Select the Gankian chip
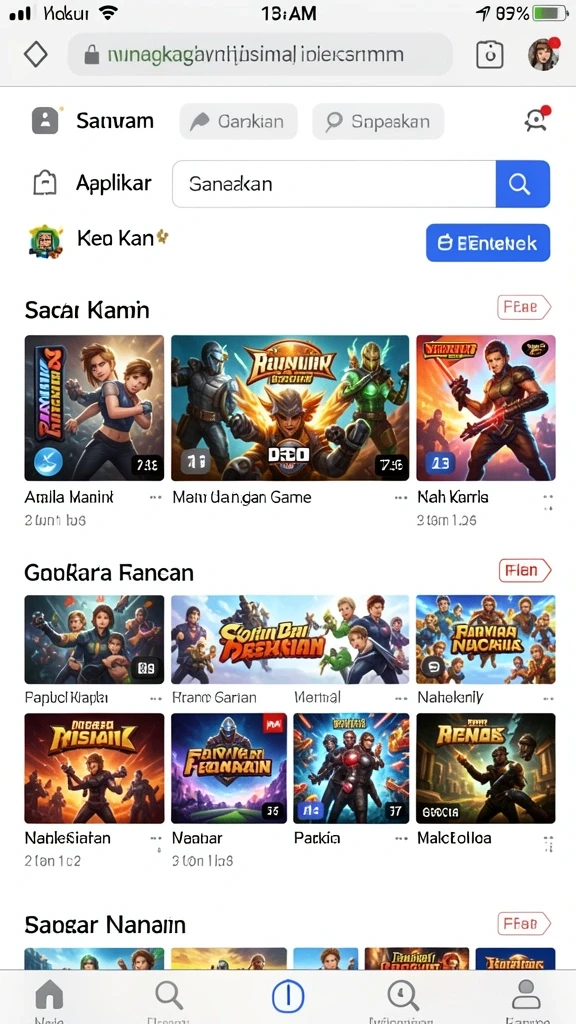This screenshot has width=576, height=1024. pos(238,121)
